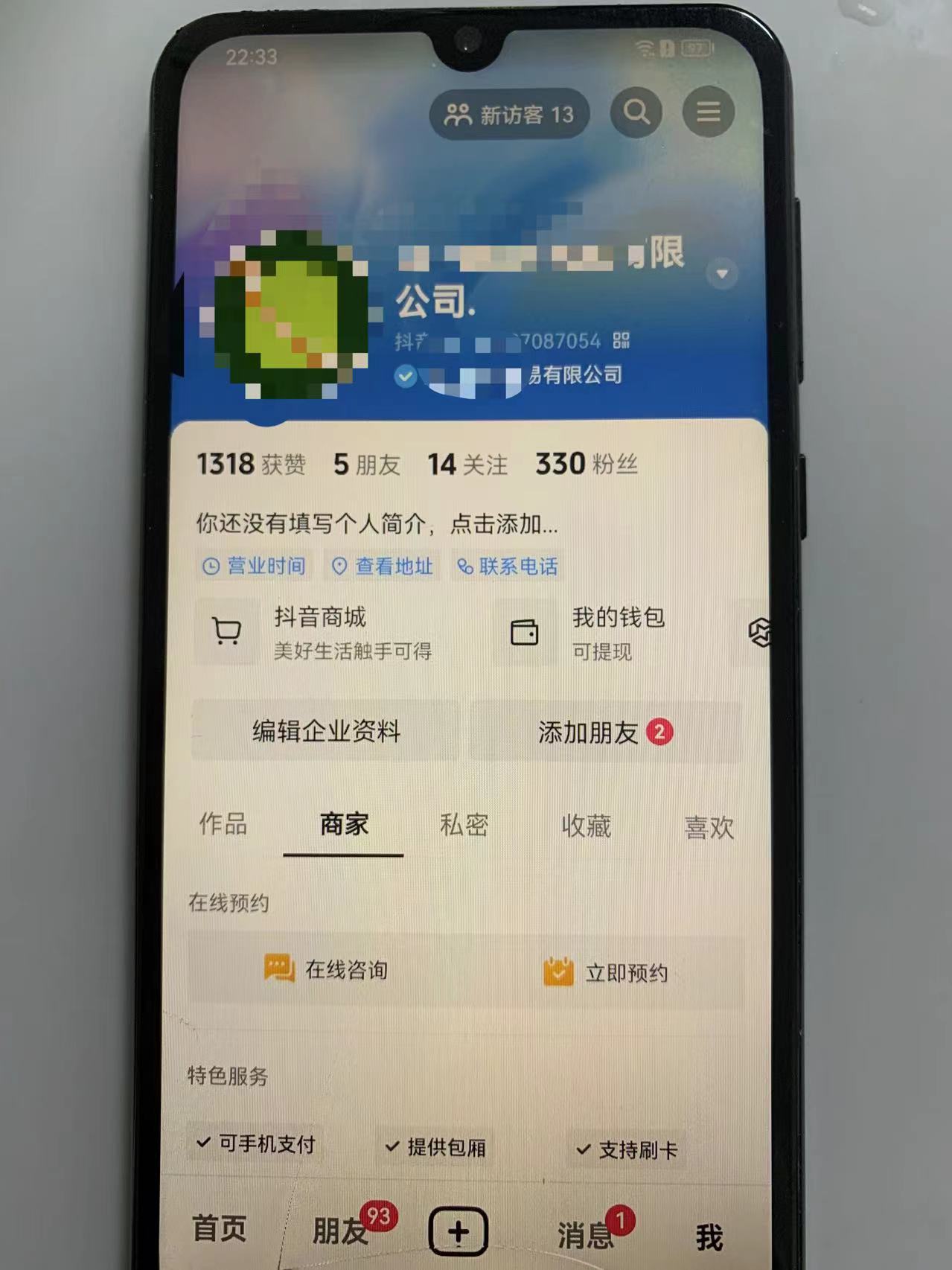952x1270 pixels.
Task: Open the QR code icon beside Douyin ID
Action: coord(621,341)
